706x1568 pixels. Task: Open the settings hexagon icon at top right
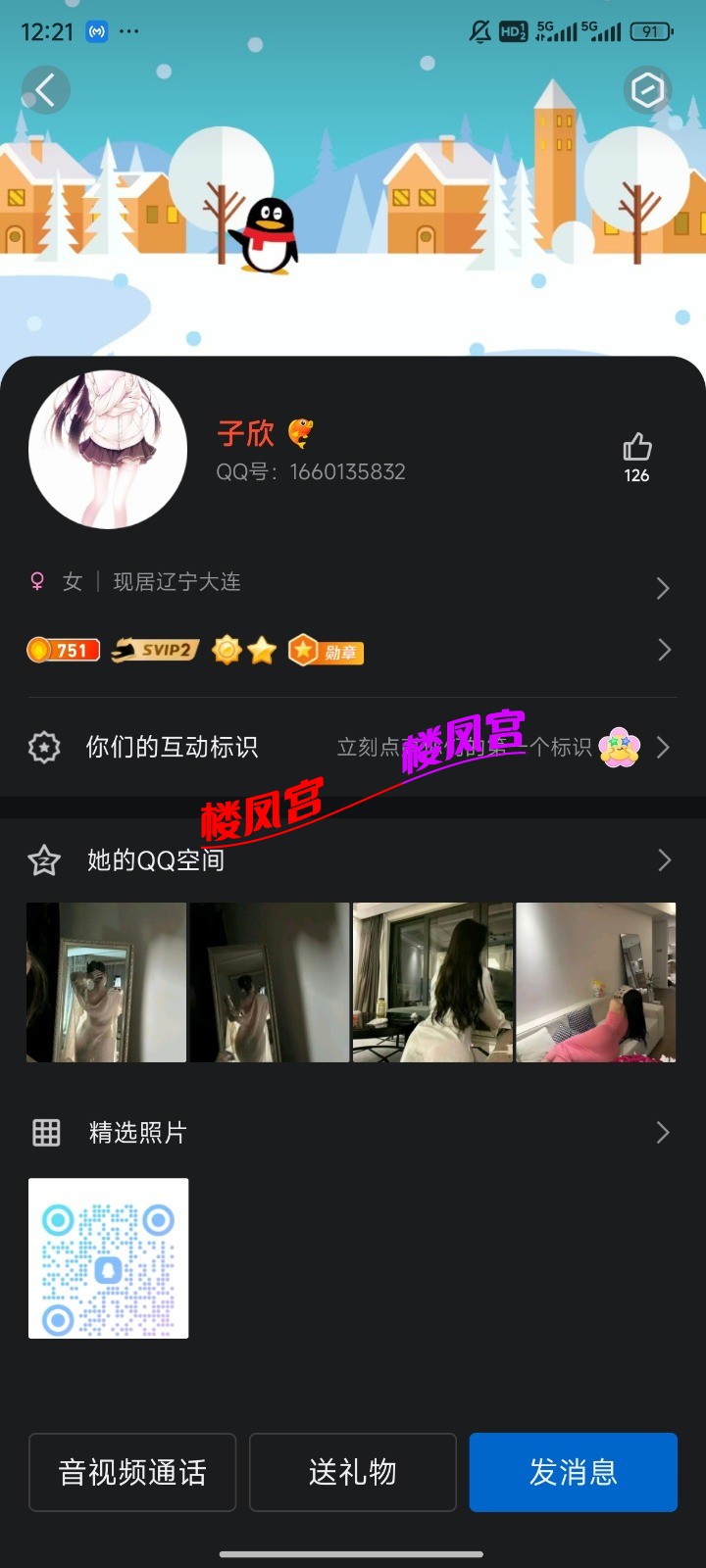click(x=647, y=91)
